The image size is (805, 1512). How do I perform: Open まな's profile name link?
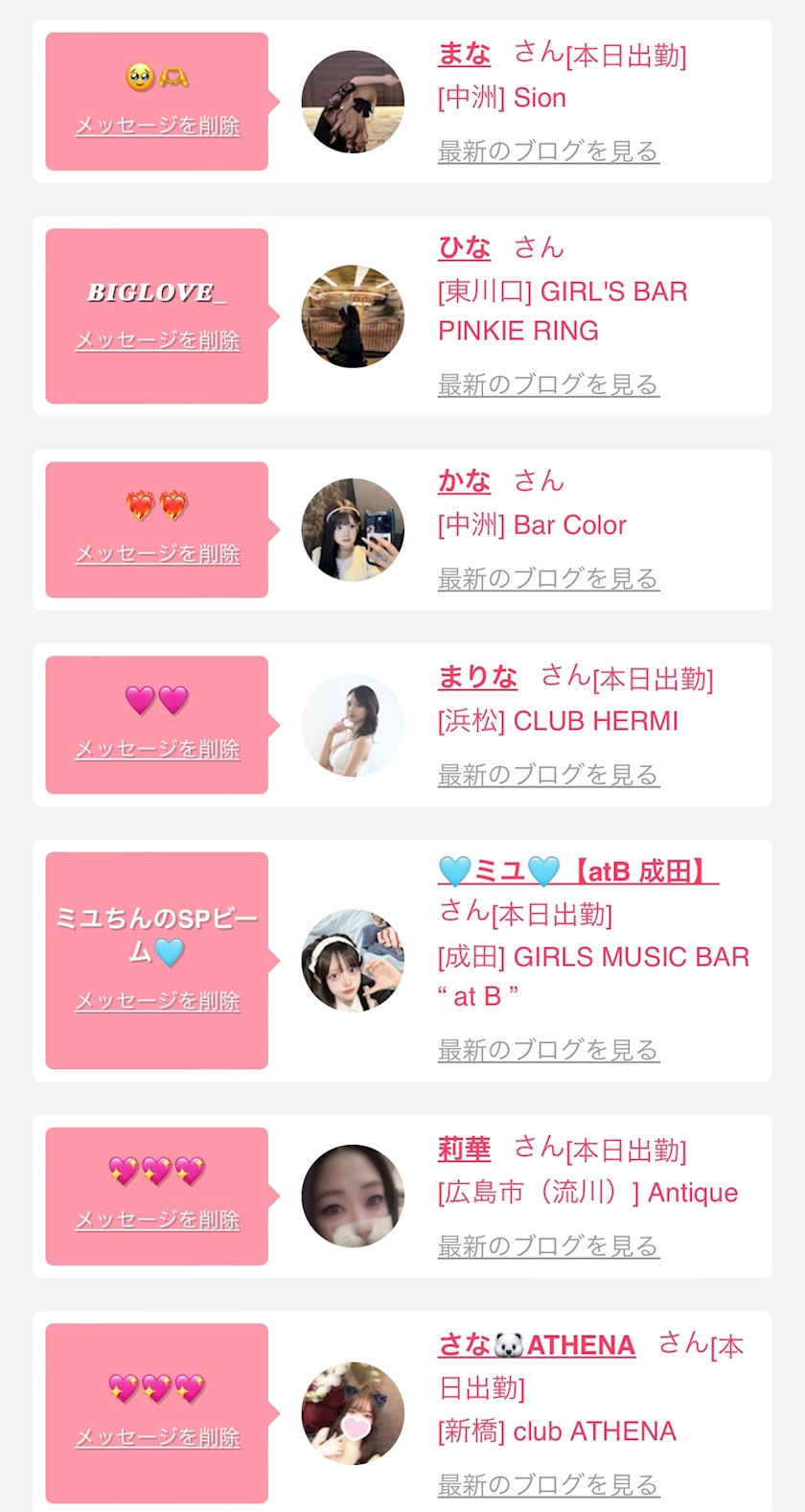[464, 54]
